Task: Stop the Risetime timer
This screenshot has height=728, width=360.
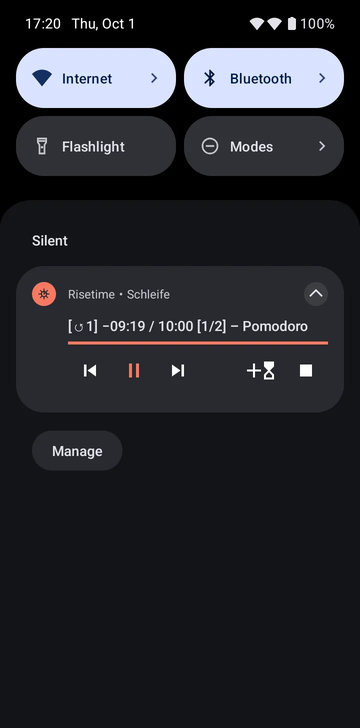Action: point(306,370)
